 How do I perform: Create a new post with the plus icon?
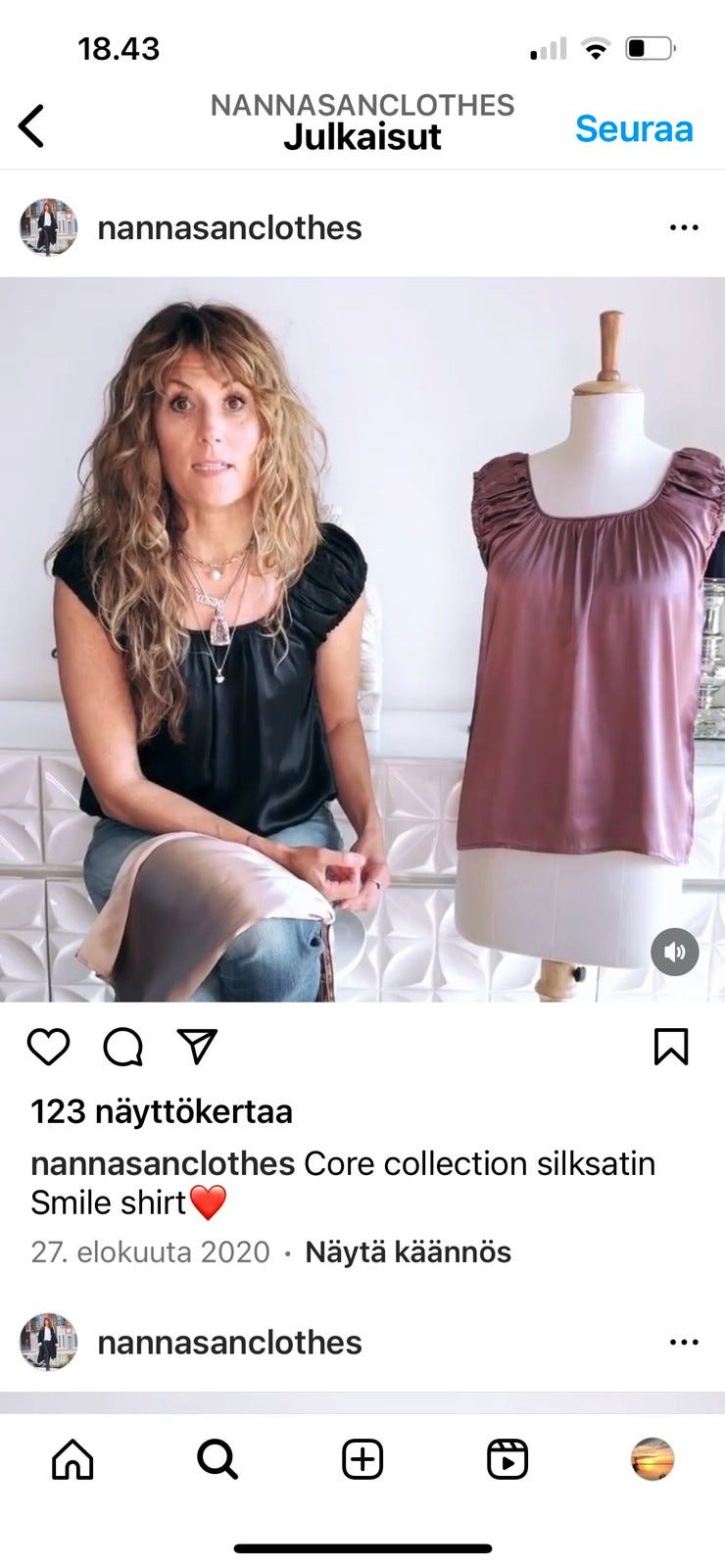[362, 1460]
